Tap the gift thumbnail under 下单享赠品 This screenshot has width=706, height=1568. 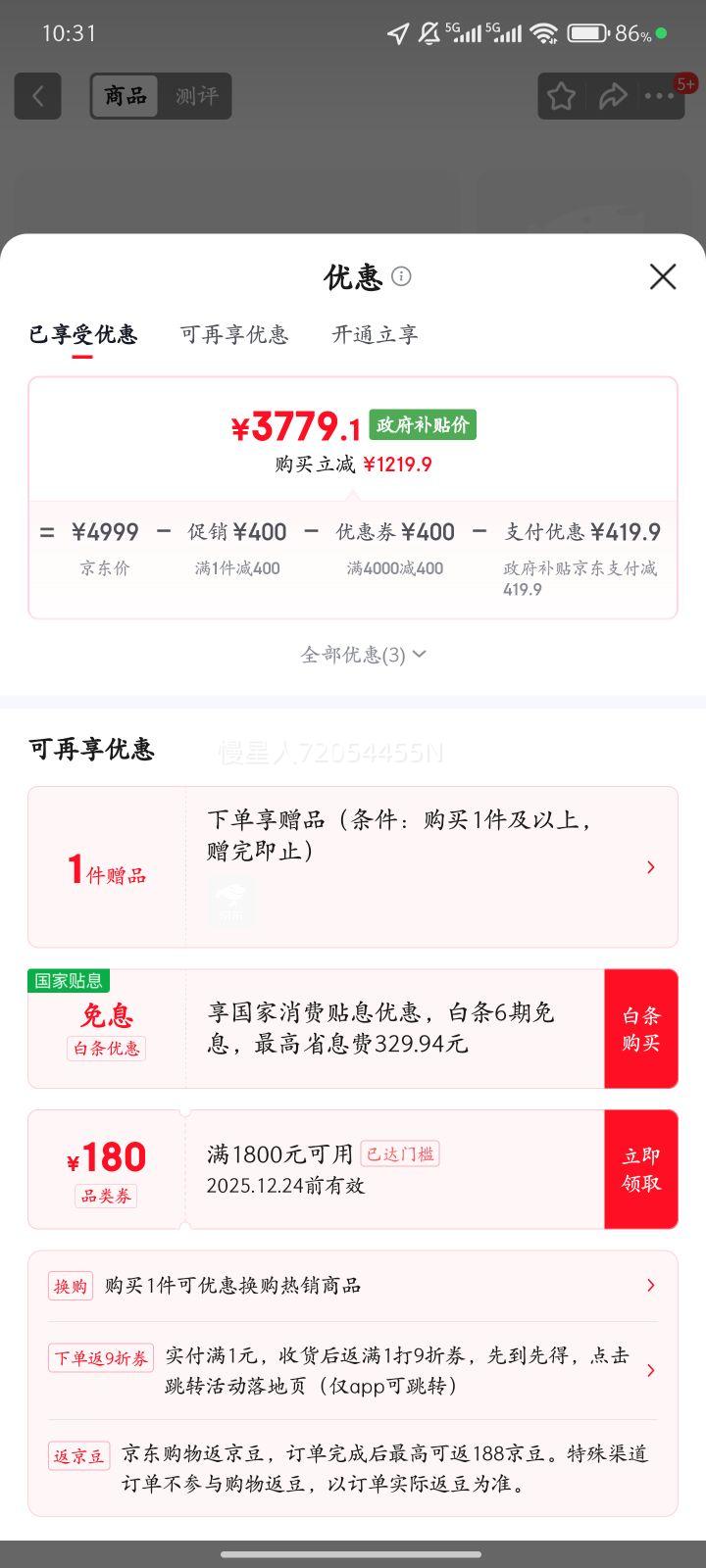click(231, 902)
